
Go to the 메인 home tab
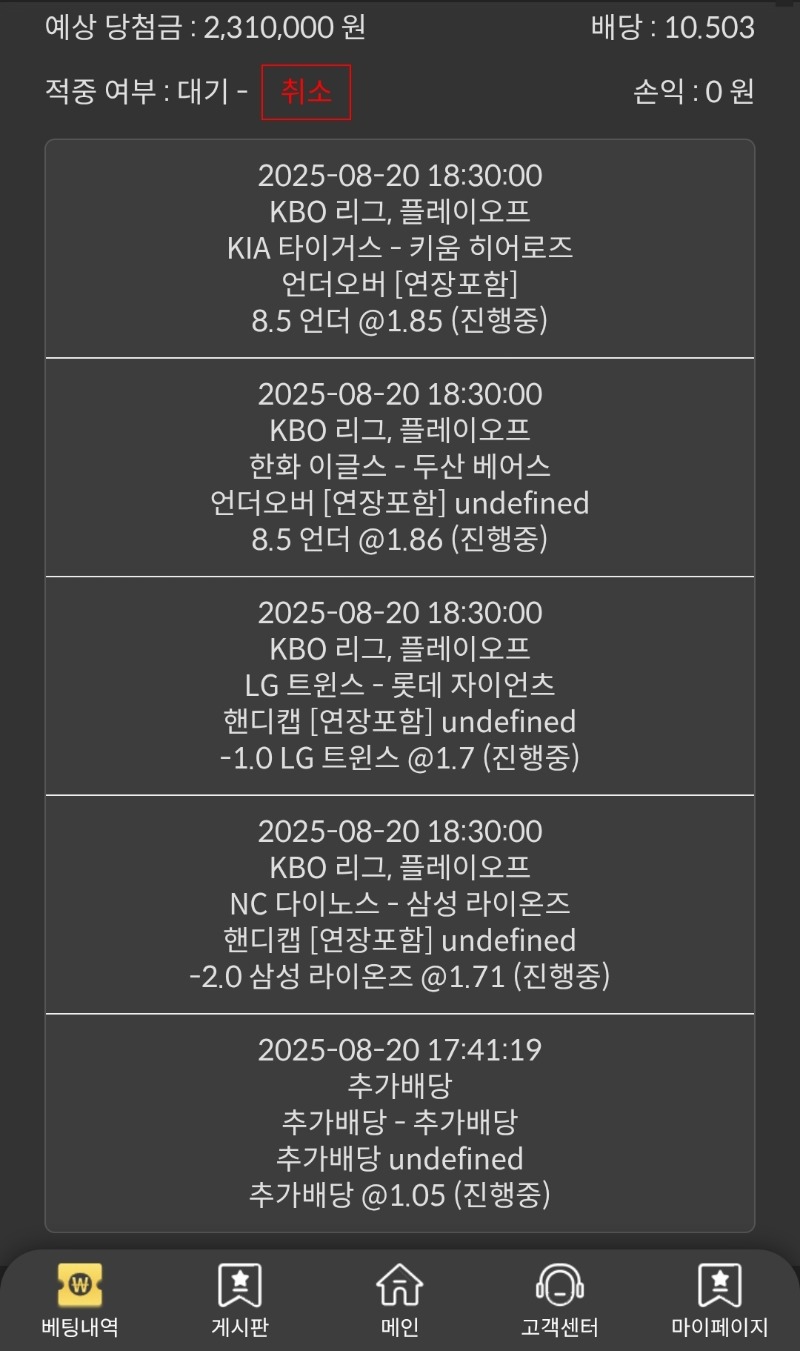tap(400, 1300)
